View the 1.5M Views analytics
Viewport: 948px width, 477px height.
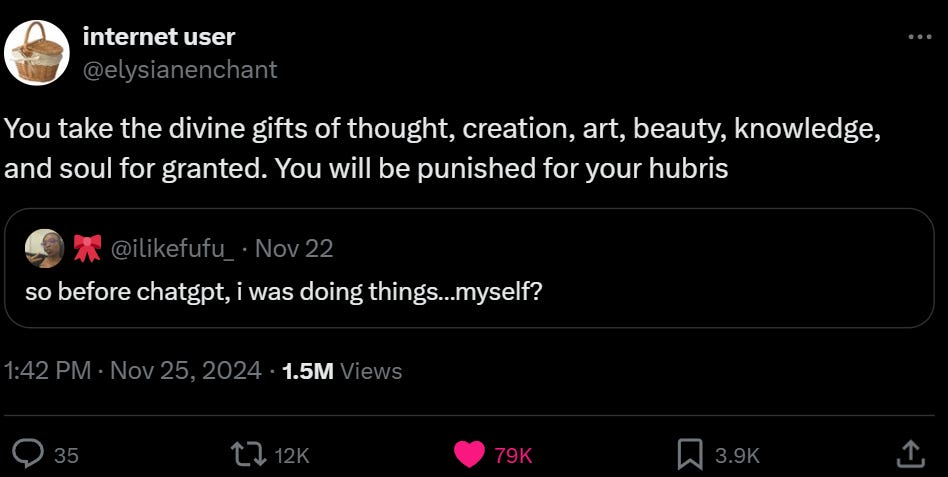pyautogui.click(x=342, y=371)
